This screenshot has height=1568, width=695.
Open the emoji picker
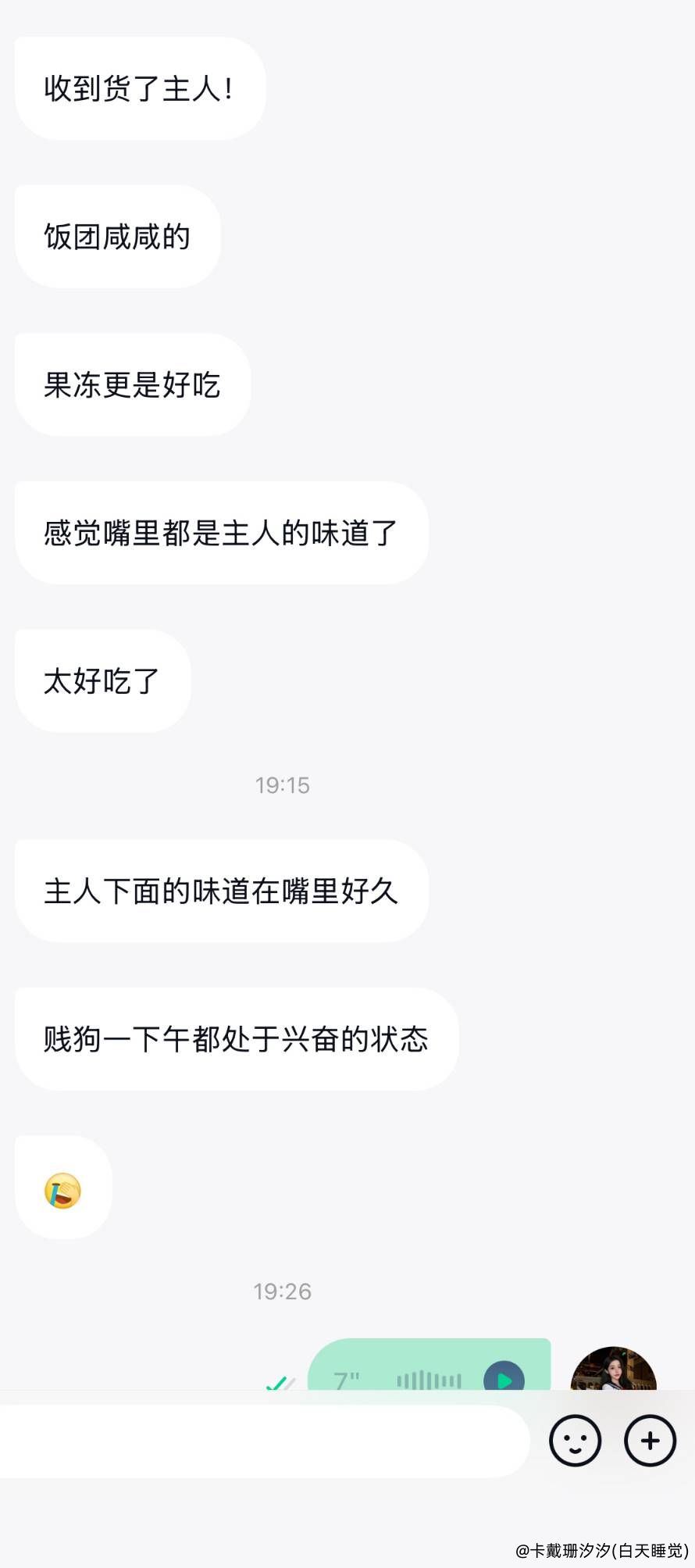575,1440
